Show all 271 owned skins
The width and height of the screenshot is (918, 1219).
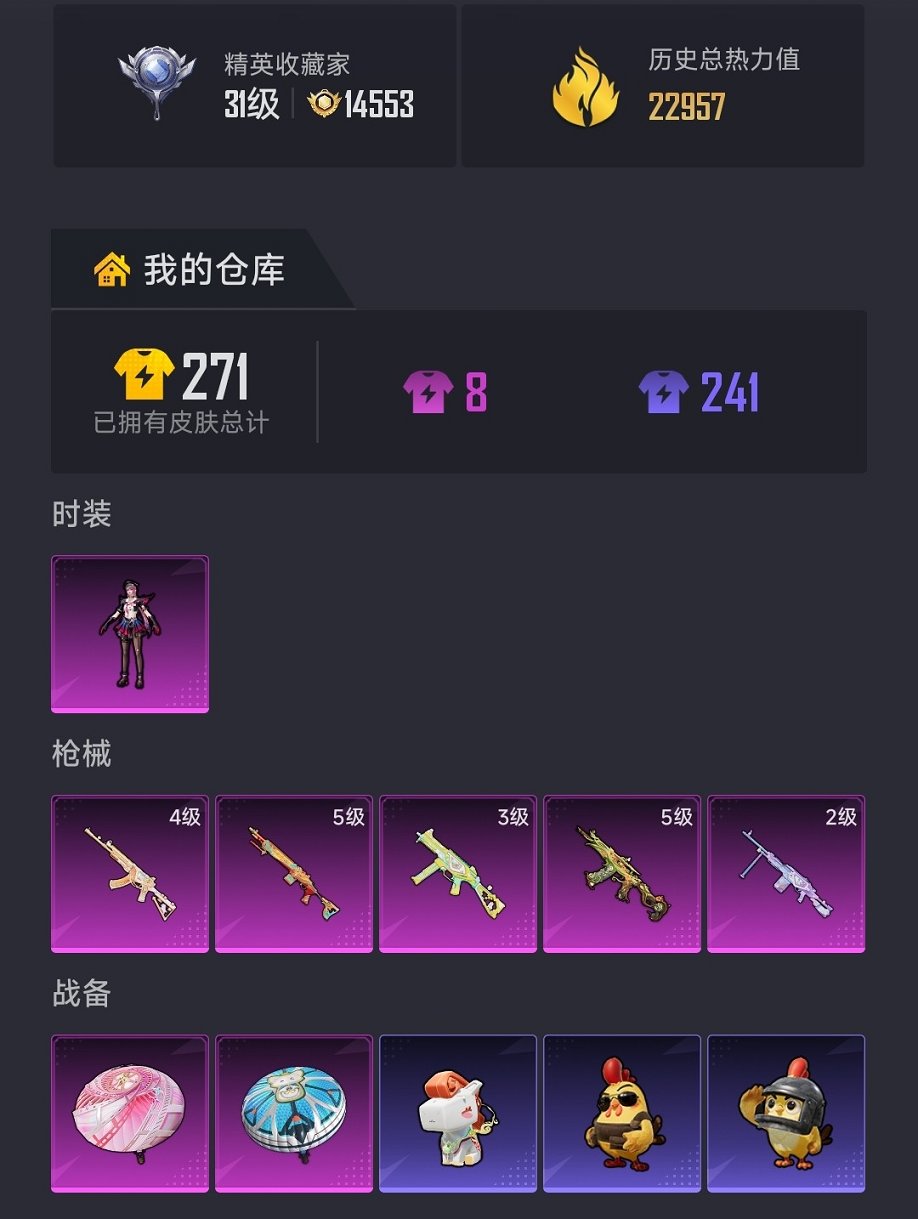[182, 392]
